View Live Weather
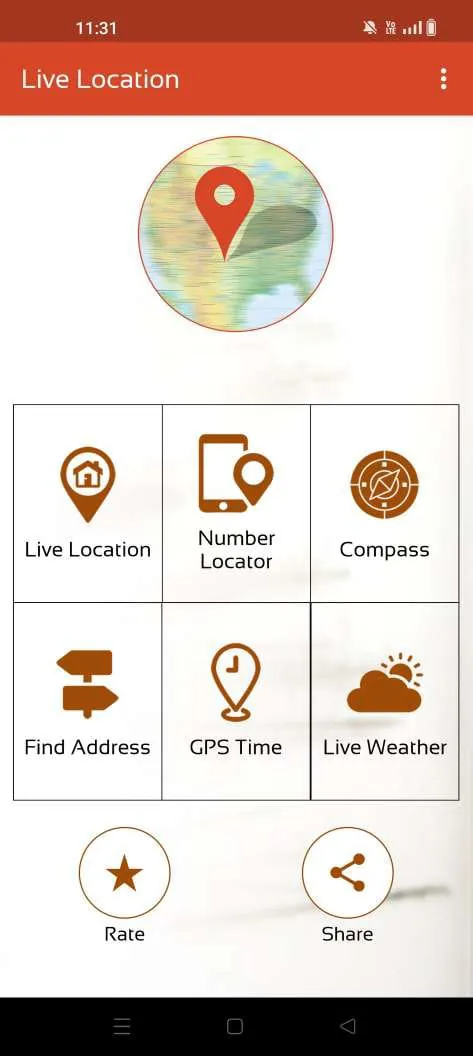 [385, 702]
